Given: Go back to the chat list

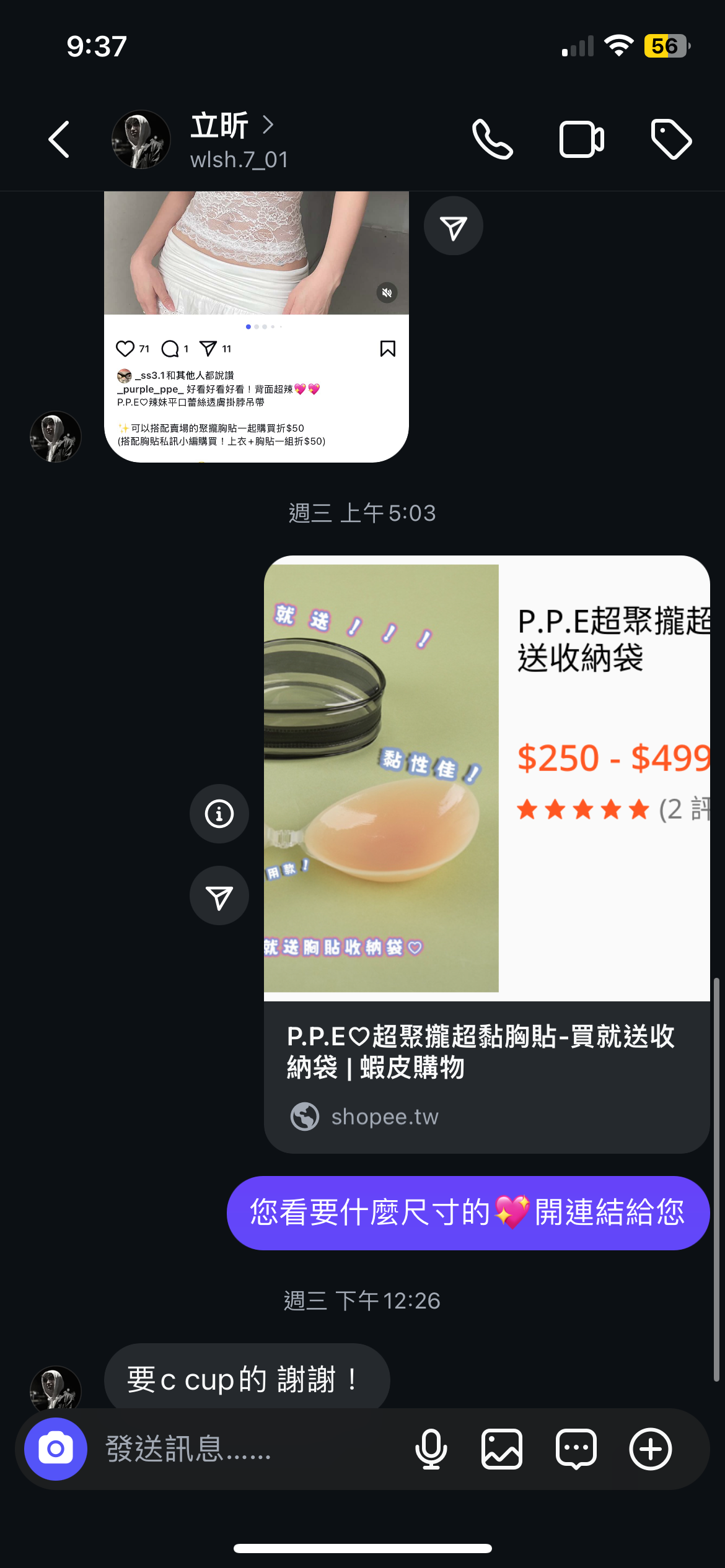Looking at the screenshot, I should (x=59, y=139).
